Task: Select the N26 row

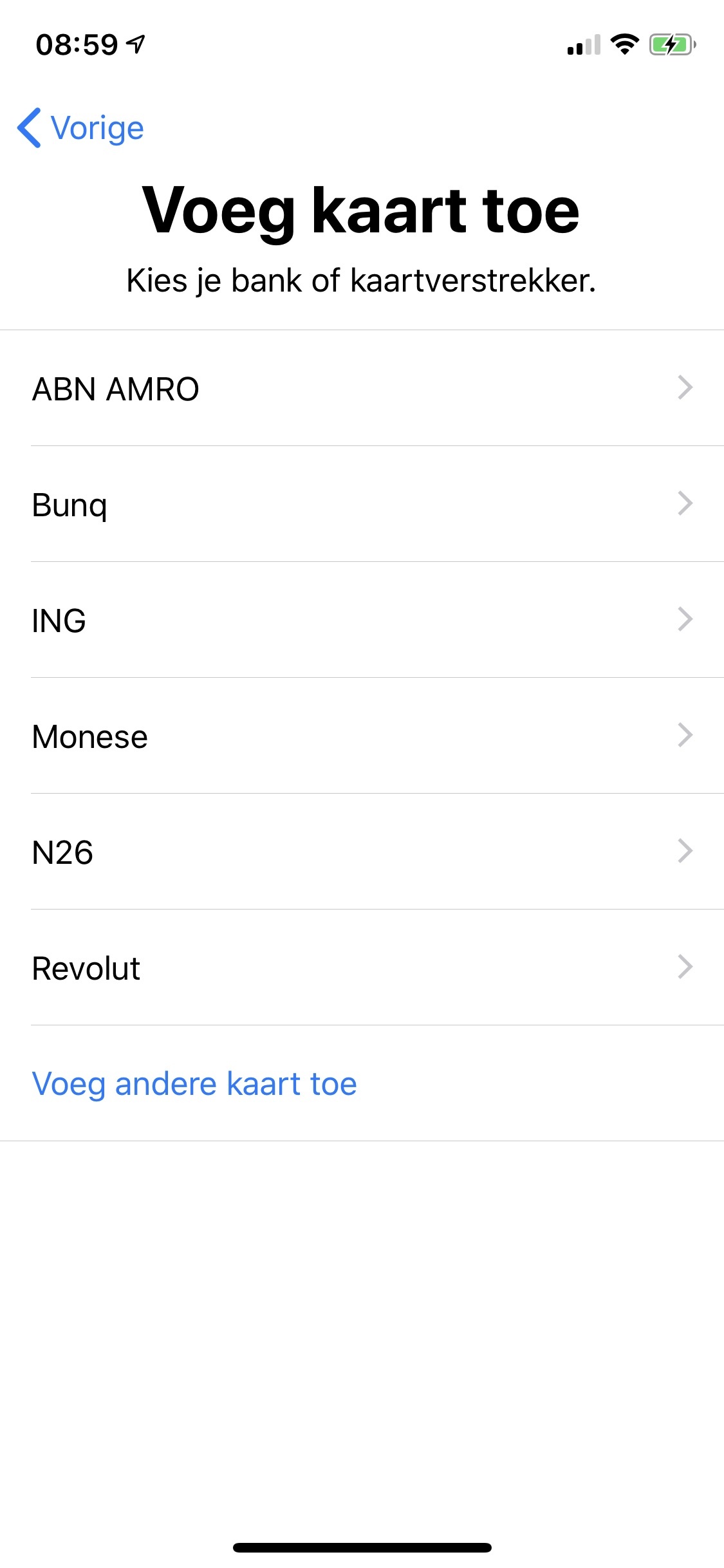Action: coord(362,852)
